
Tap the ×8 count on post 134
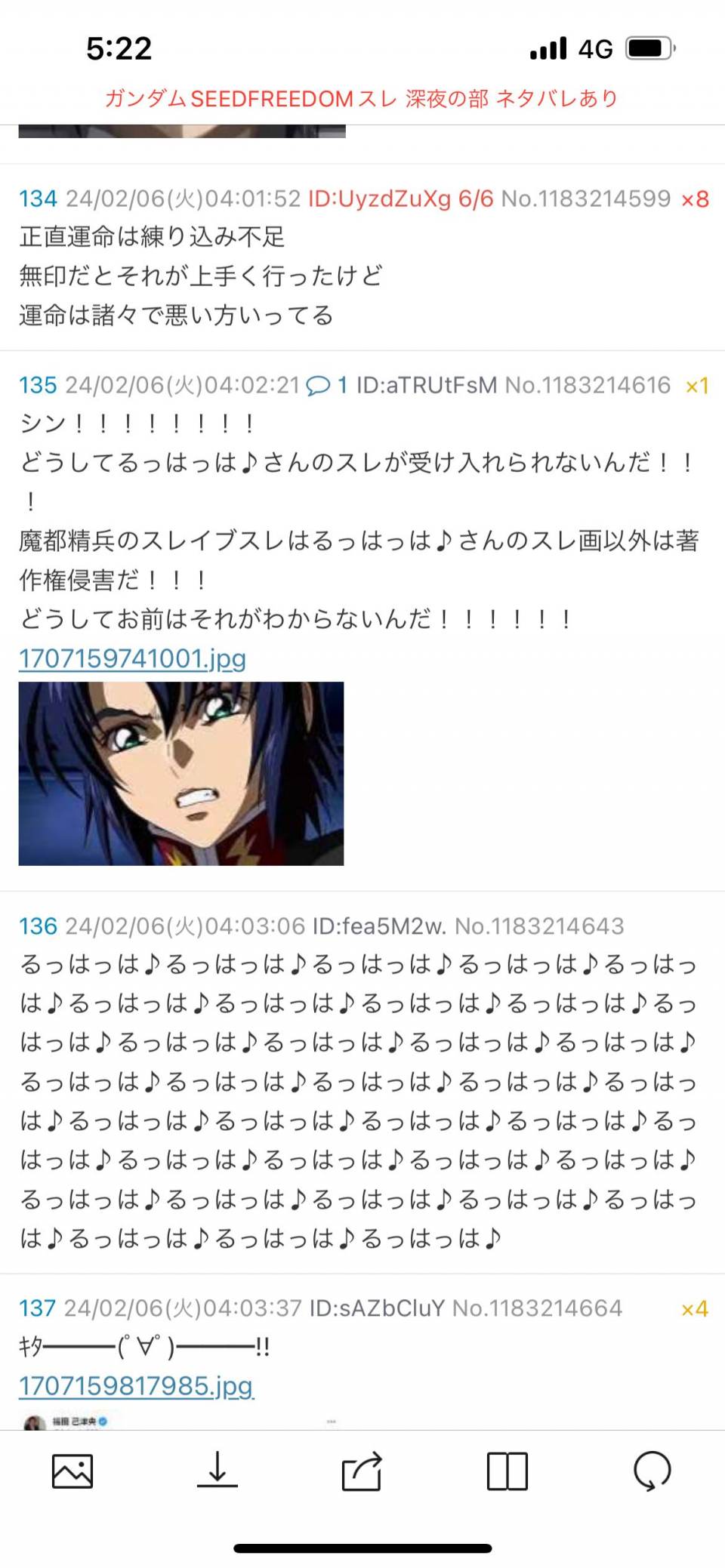tap(695, 199)
